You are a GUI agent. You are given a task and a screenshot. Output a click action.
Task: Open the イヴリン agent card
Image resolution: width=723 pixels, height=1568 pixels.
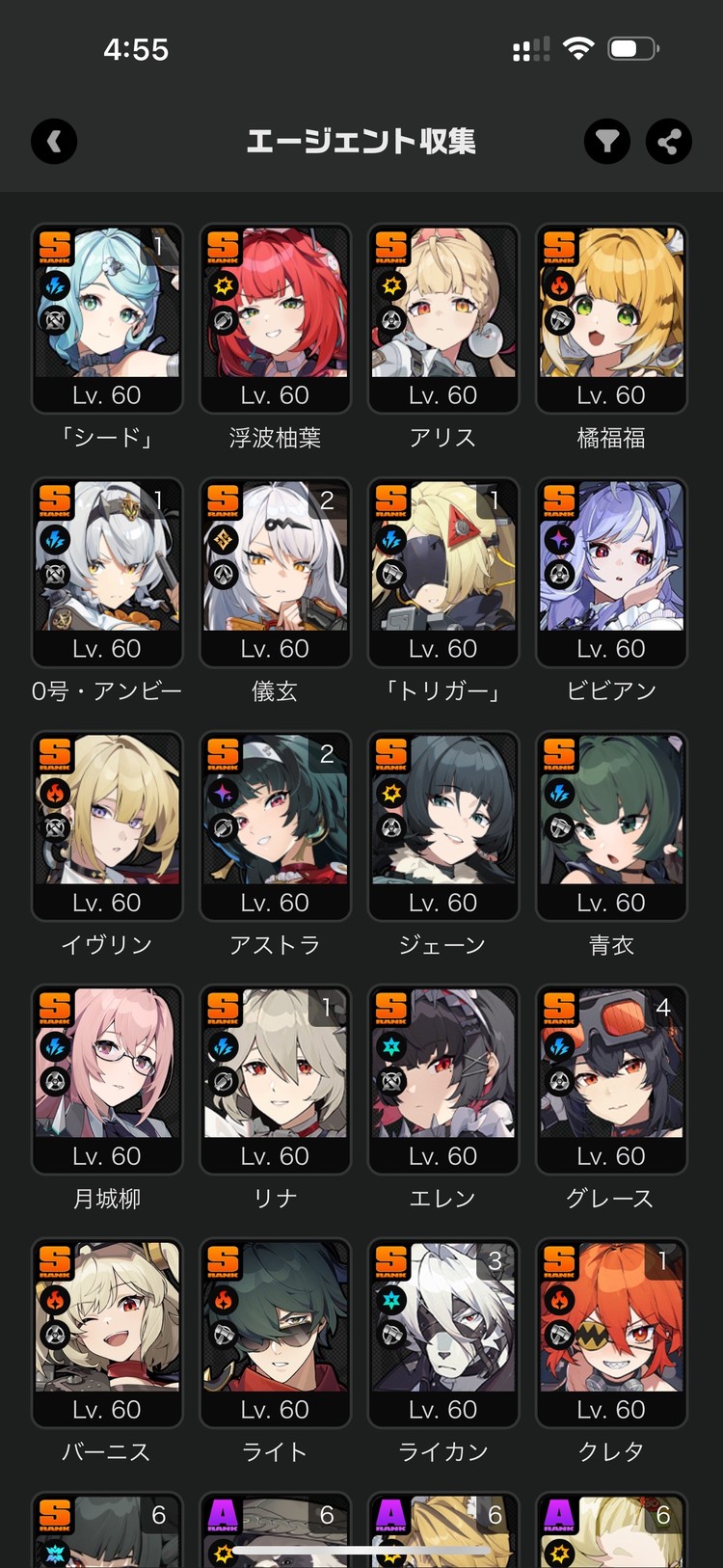(x=107, y=825)
